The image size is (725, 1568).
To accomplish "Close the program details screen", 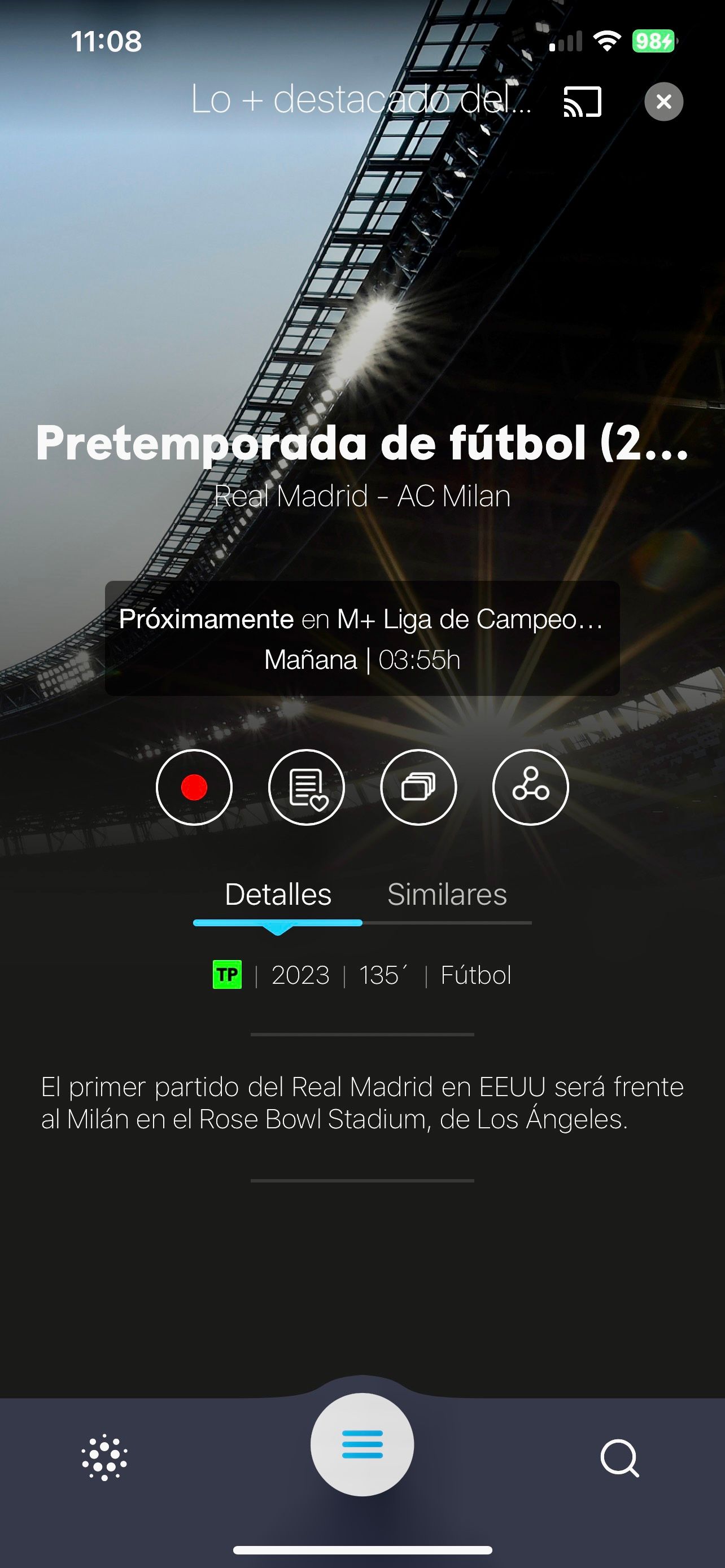I will point(663,102).
